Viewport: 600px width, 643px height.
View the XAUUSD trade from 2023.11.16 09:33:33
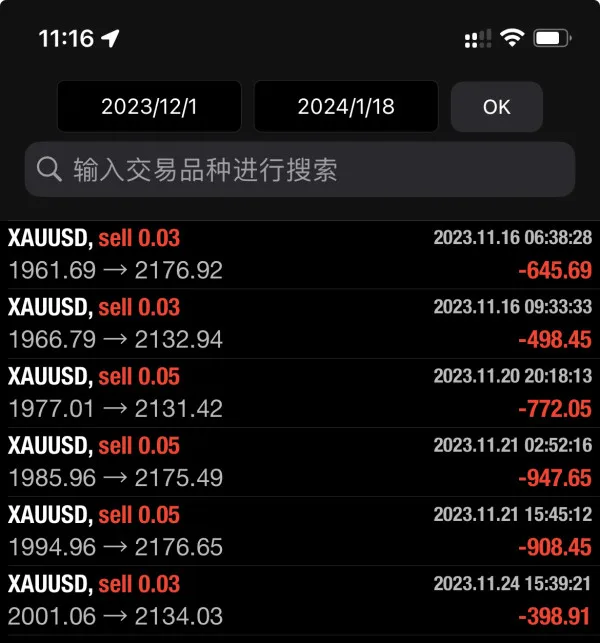click(x=300, y=323)
